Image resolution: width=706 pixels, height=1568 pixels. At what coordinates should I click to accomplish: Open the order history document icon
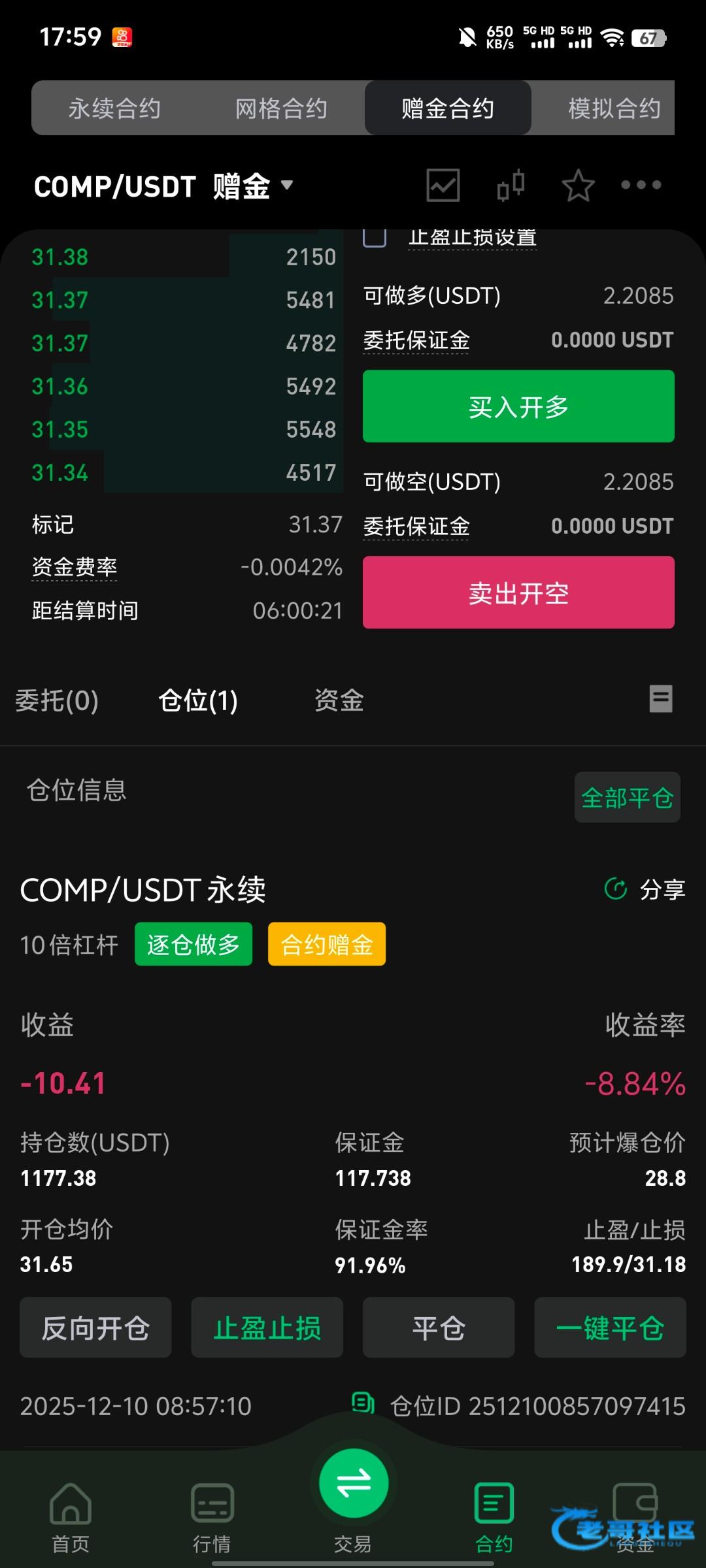click(660, 698)
